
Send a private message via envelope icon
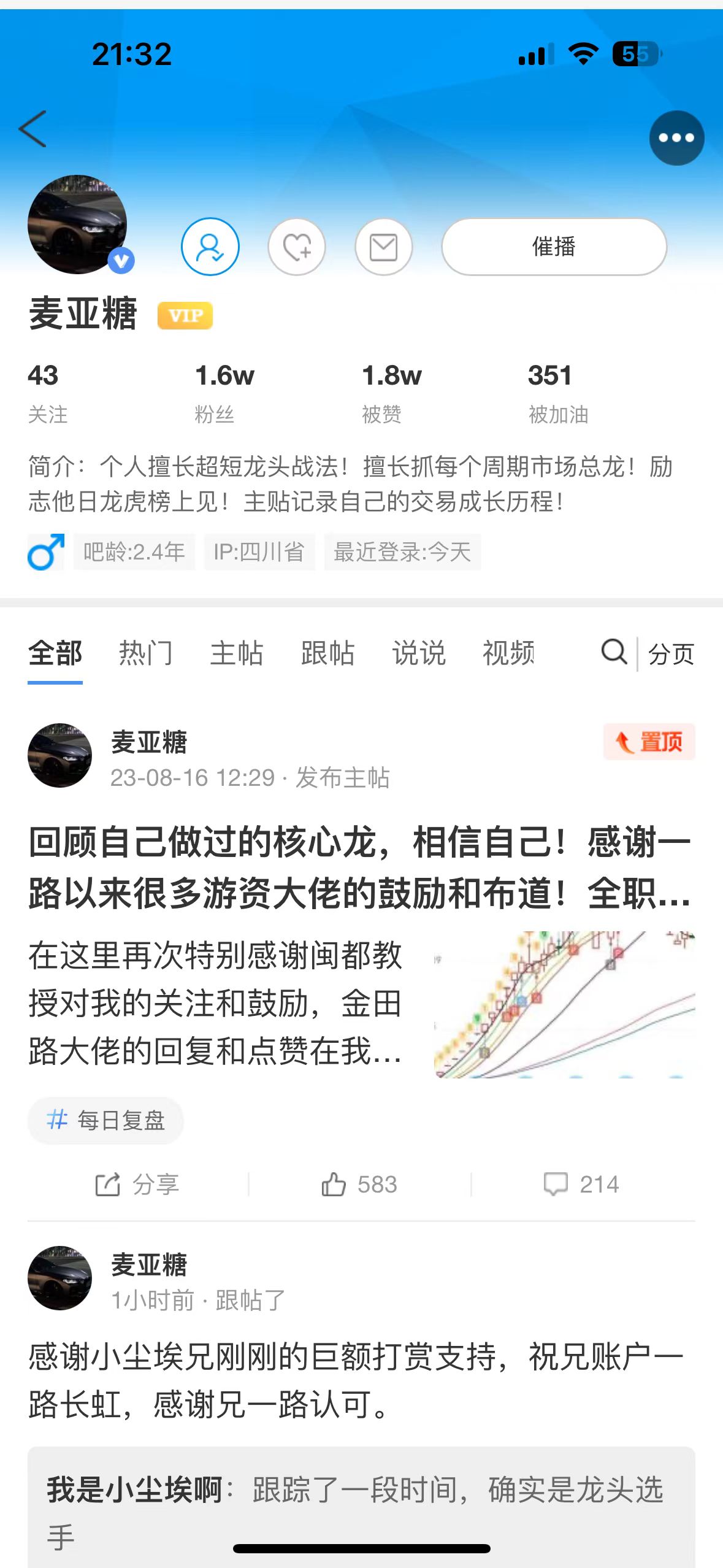point(384,247)
